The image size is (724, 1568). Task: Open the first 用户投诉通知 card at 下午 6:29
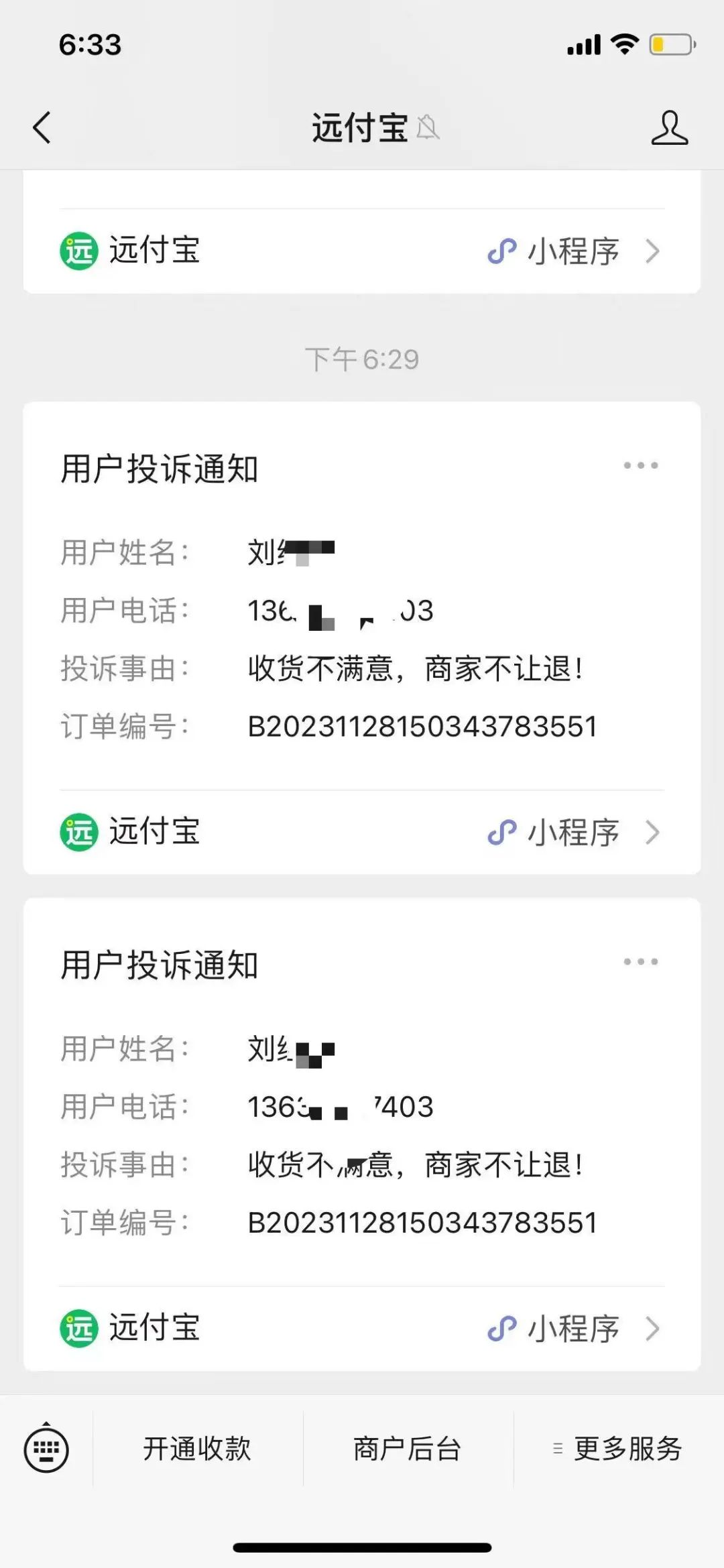coord(362,638)
